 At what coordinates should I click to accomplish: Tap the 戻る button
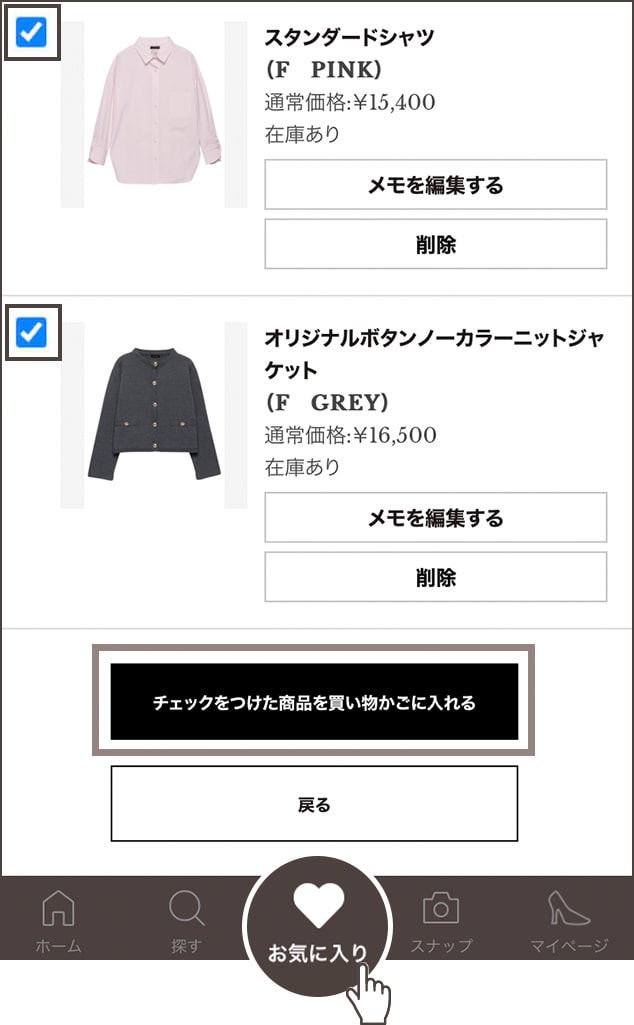[314, 804]
